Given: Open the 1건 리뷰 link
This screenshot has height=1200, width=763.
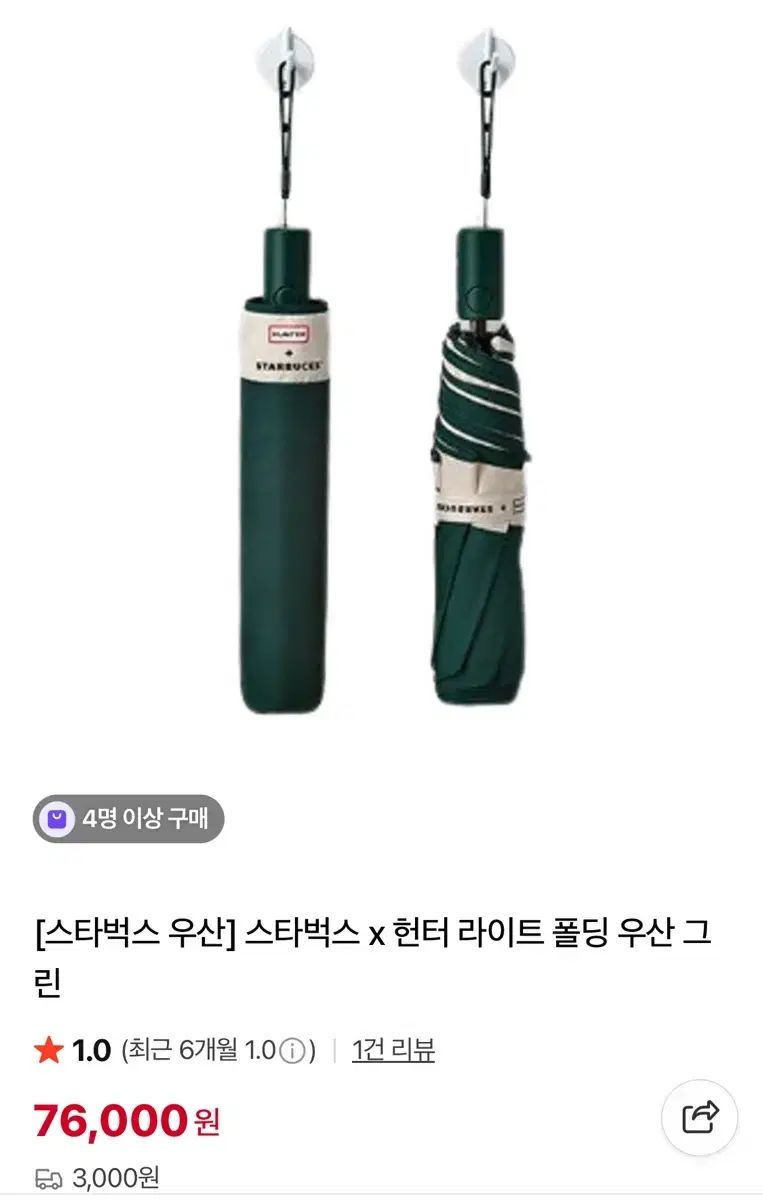Looking at the screenshot, I should [x=393, y=1050].
